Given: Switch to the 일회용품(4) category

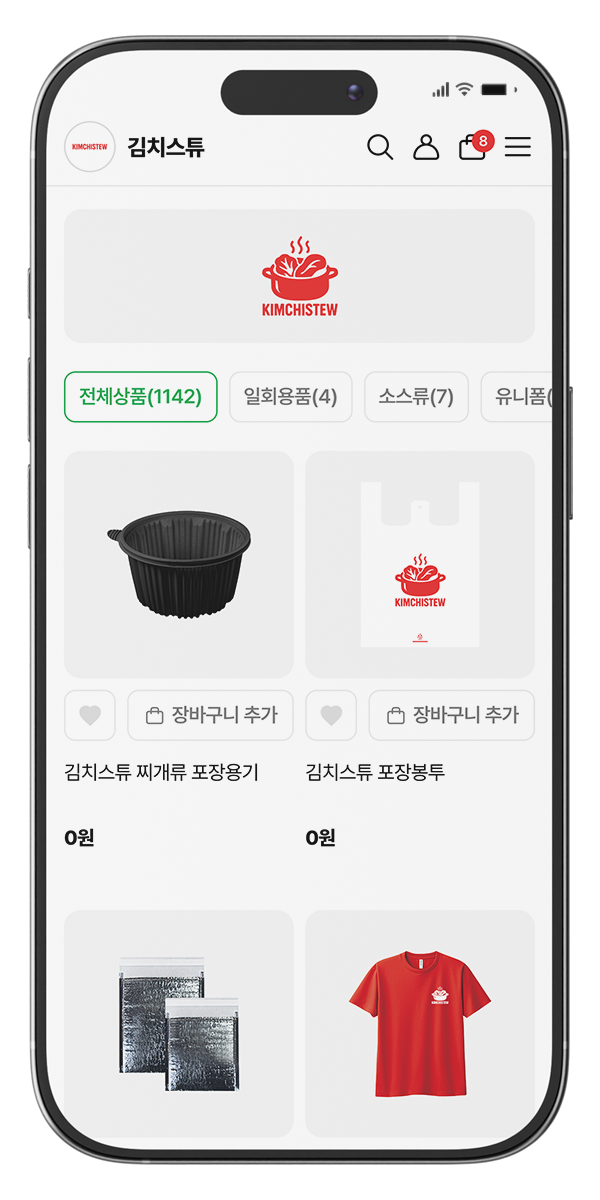Looking at the screenshot, I should [291, 397].
